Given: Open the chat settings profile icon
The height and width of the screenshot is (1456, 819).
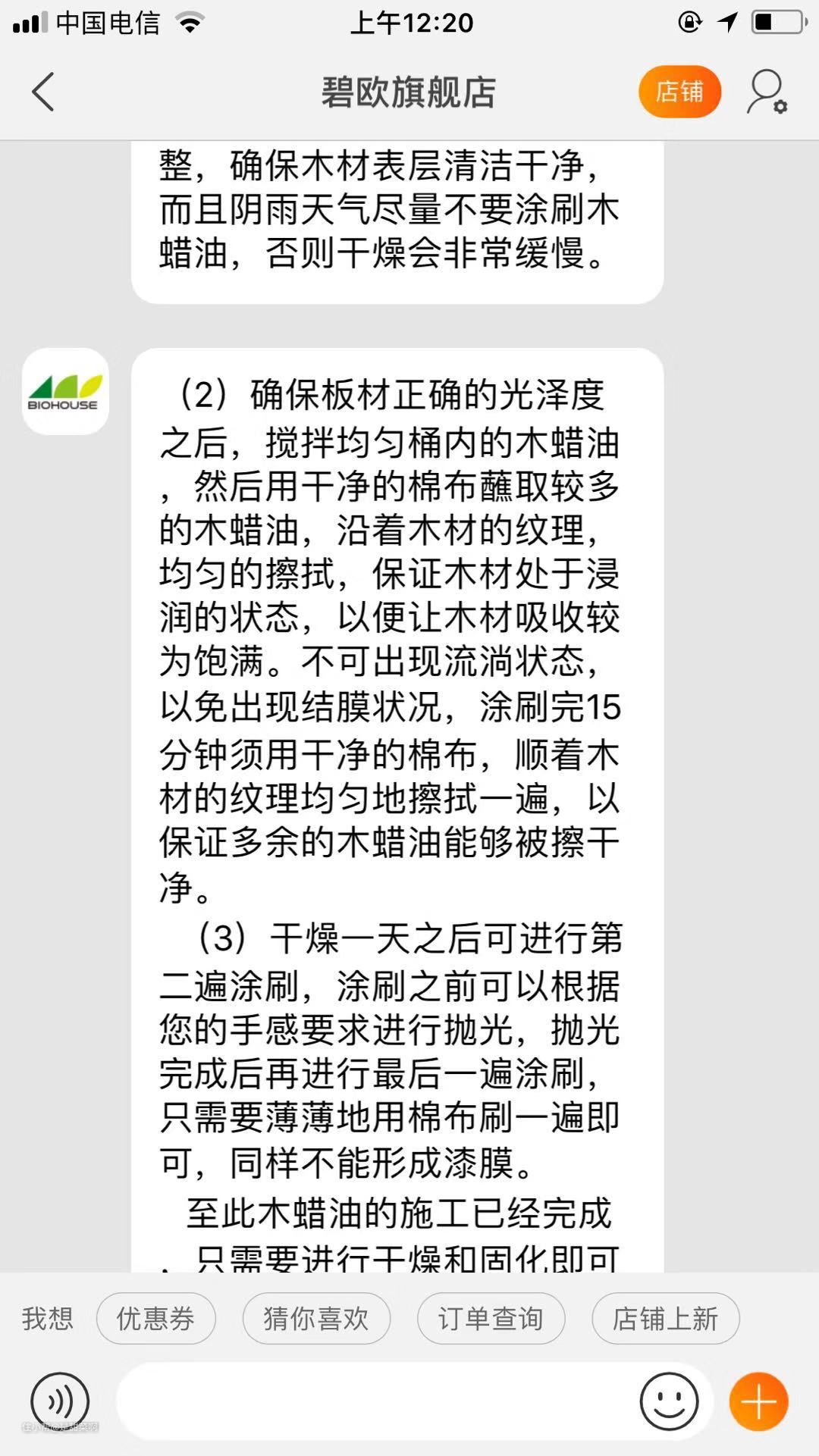Looking at the screenshot, I should click(x=767, y=92).
